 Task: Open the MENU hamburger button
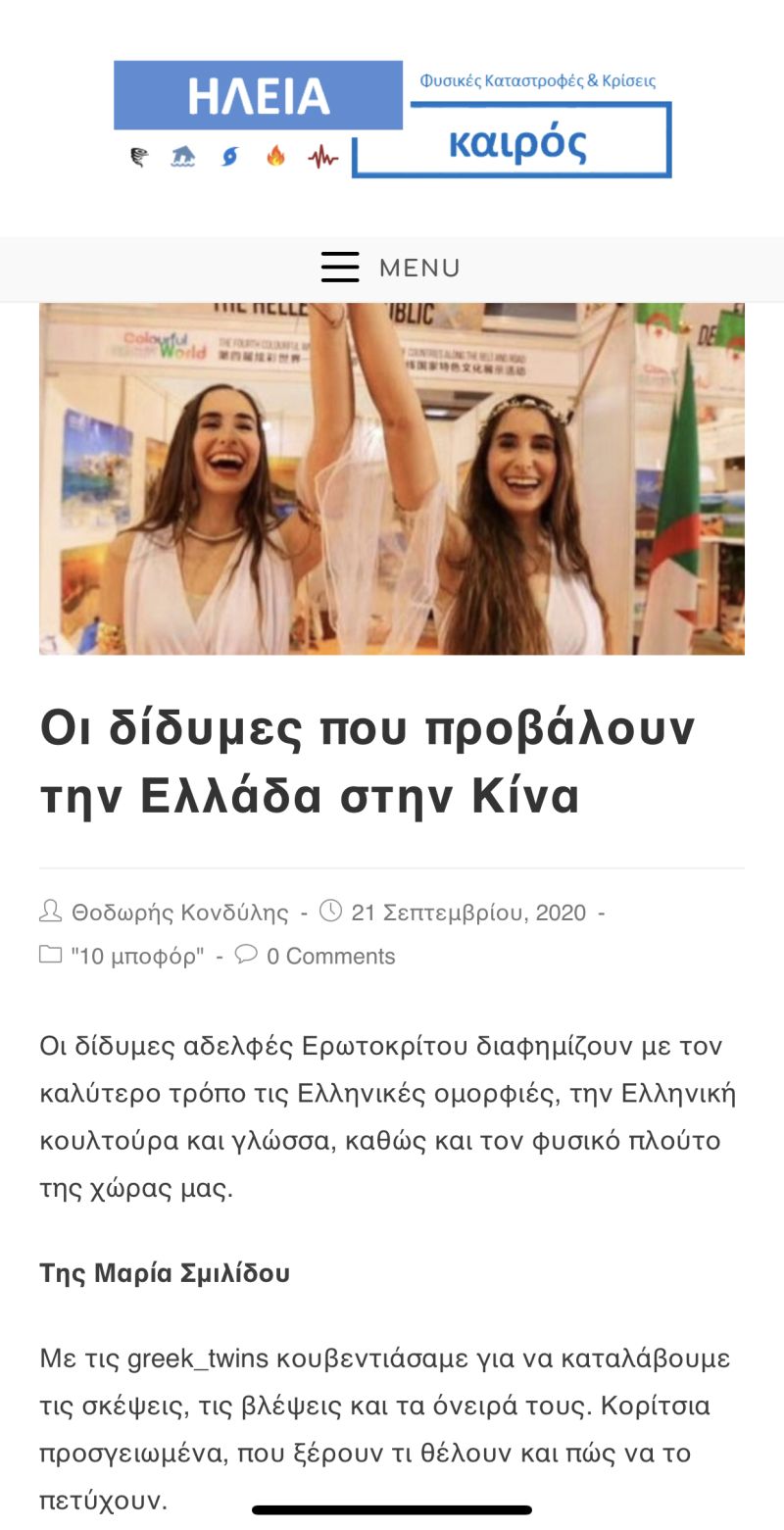(390, 268)
